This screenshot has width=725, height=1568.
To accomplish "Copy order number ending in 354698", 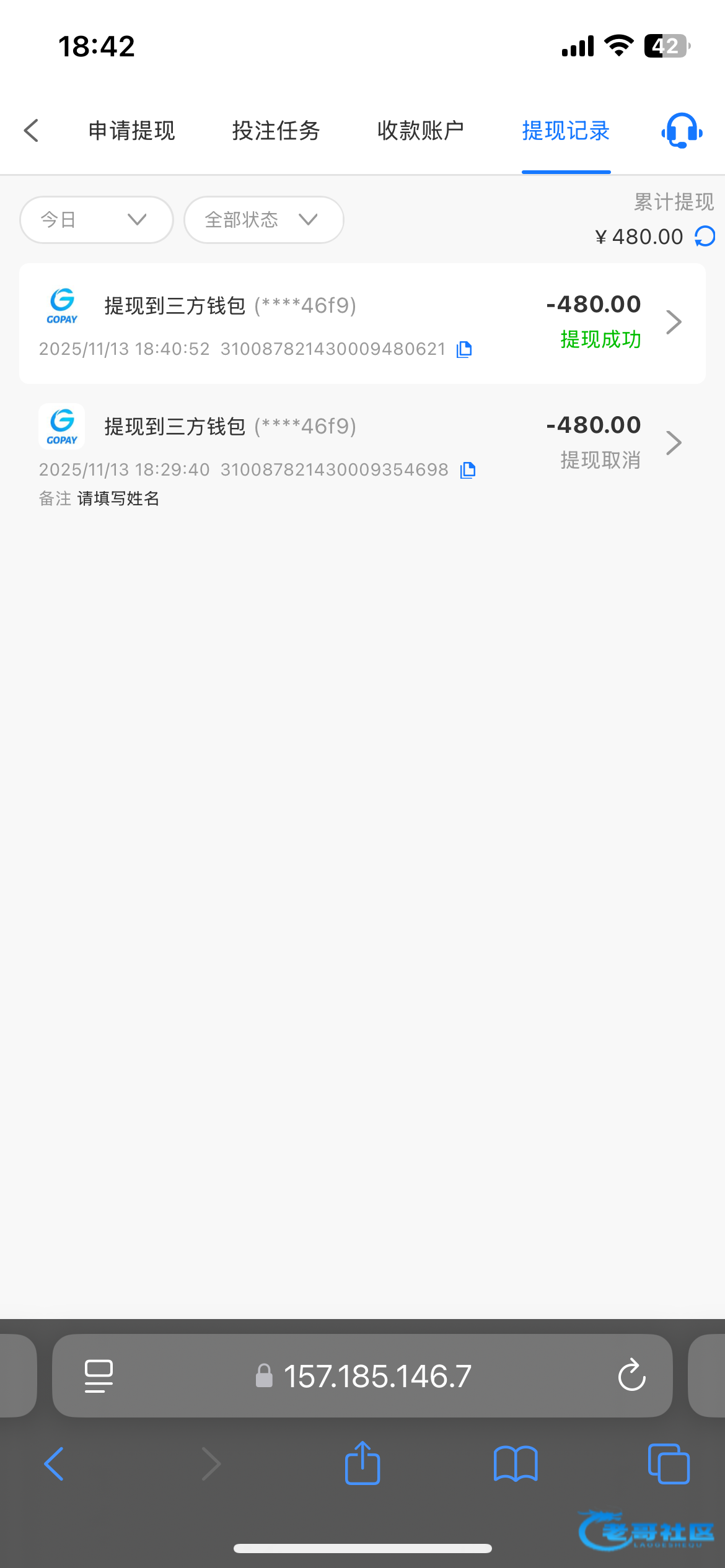I will (468, 471).
